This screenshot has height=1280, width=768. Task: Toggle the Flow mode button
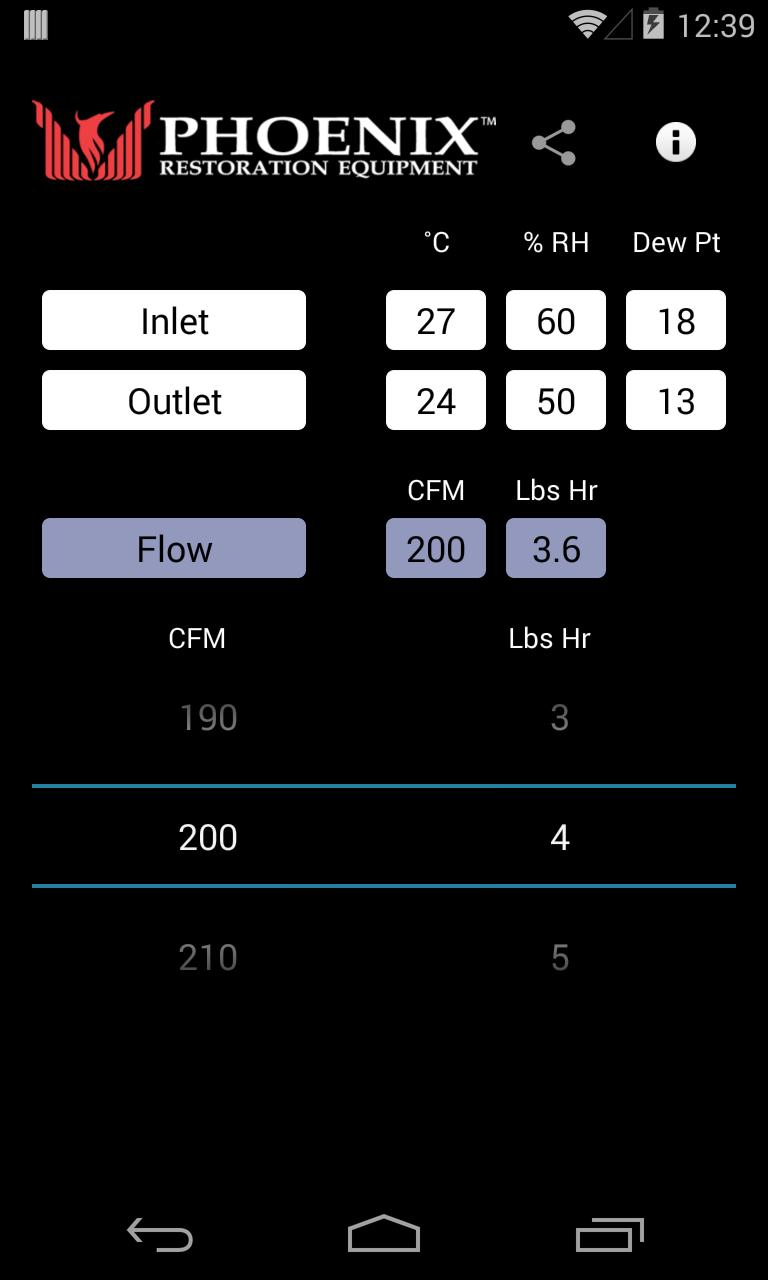173,548
